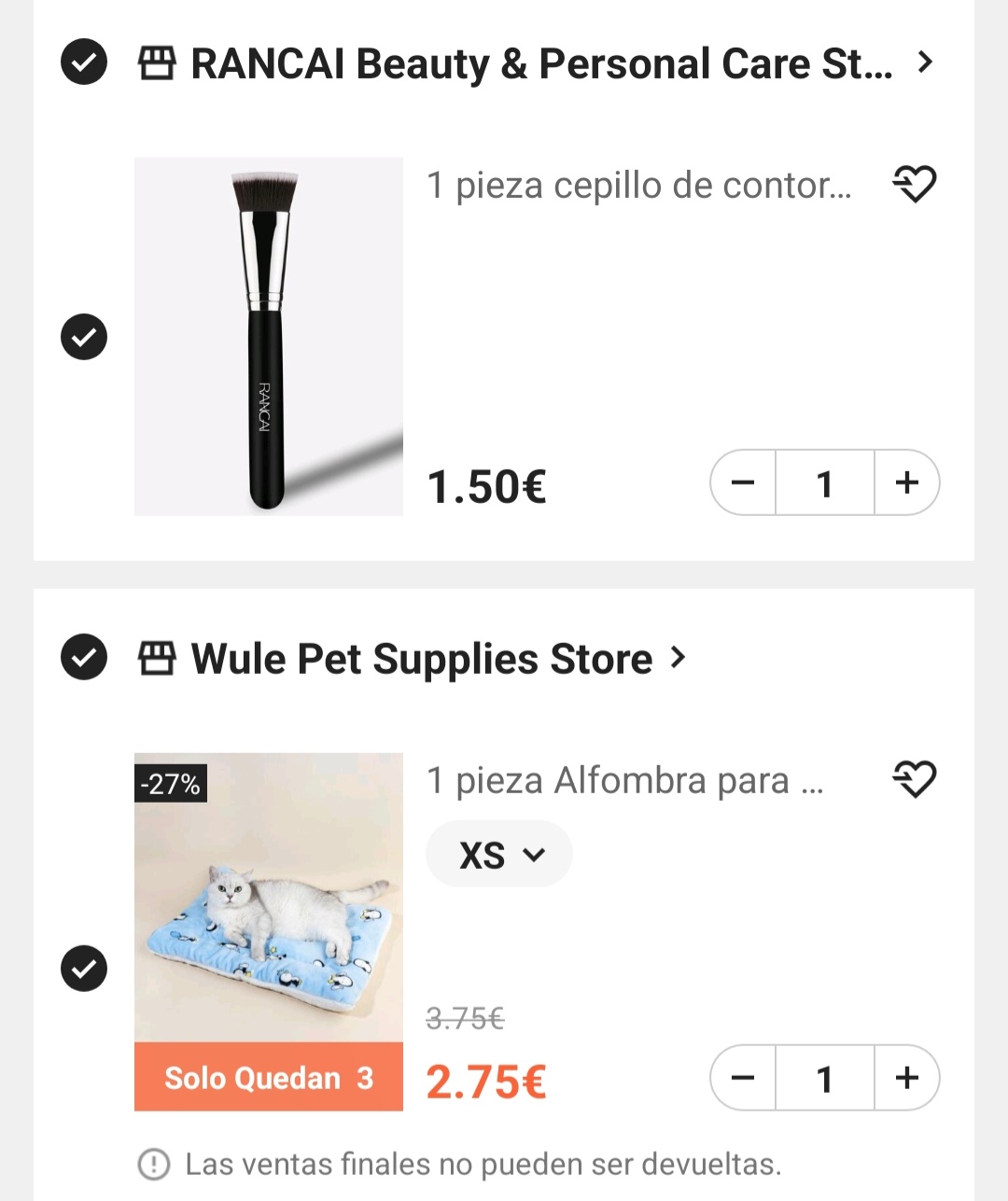This screenshot has width=1008, height=1201.
Task: Deselect the contour brush item checkbox
Action: (x=84, y=337)
